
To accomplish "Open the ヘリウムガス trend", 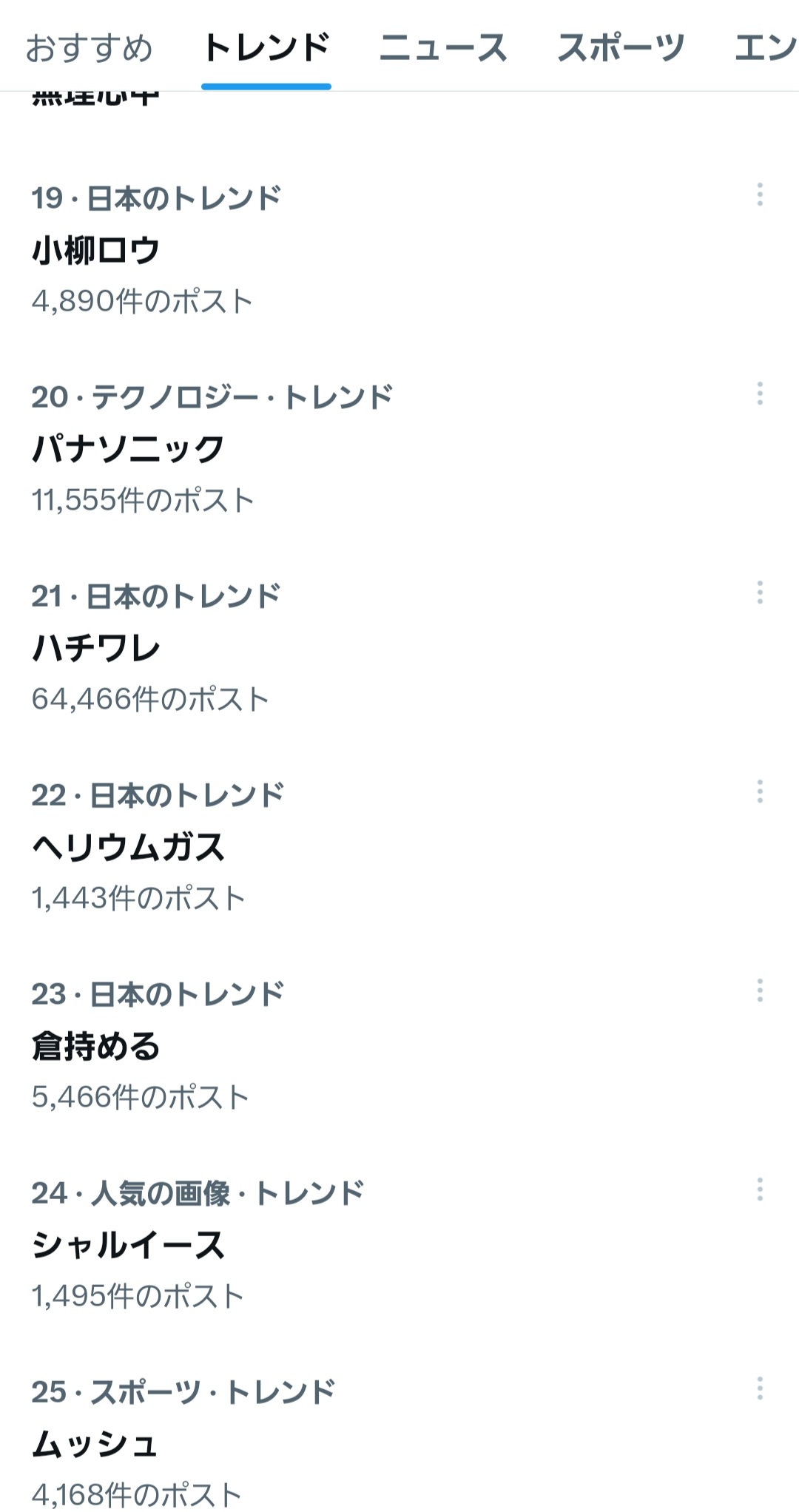I will [x=399, y=847].
